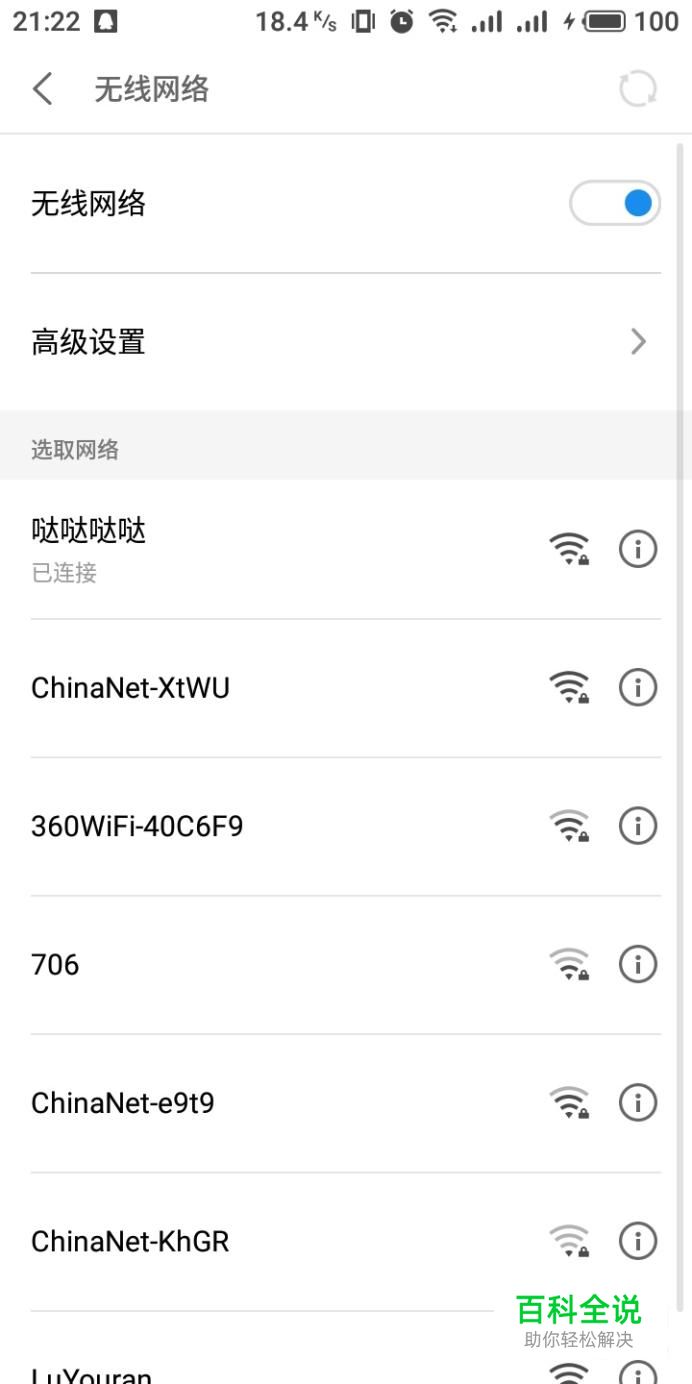Tap the info icon for ChinaNet-e9t9
692x1384 pixels.
coord(638,1103)
